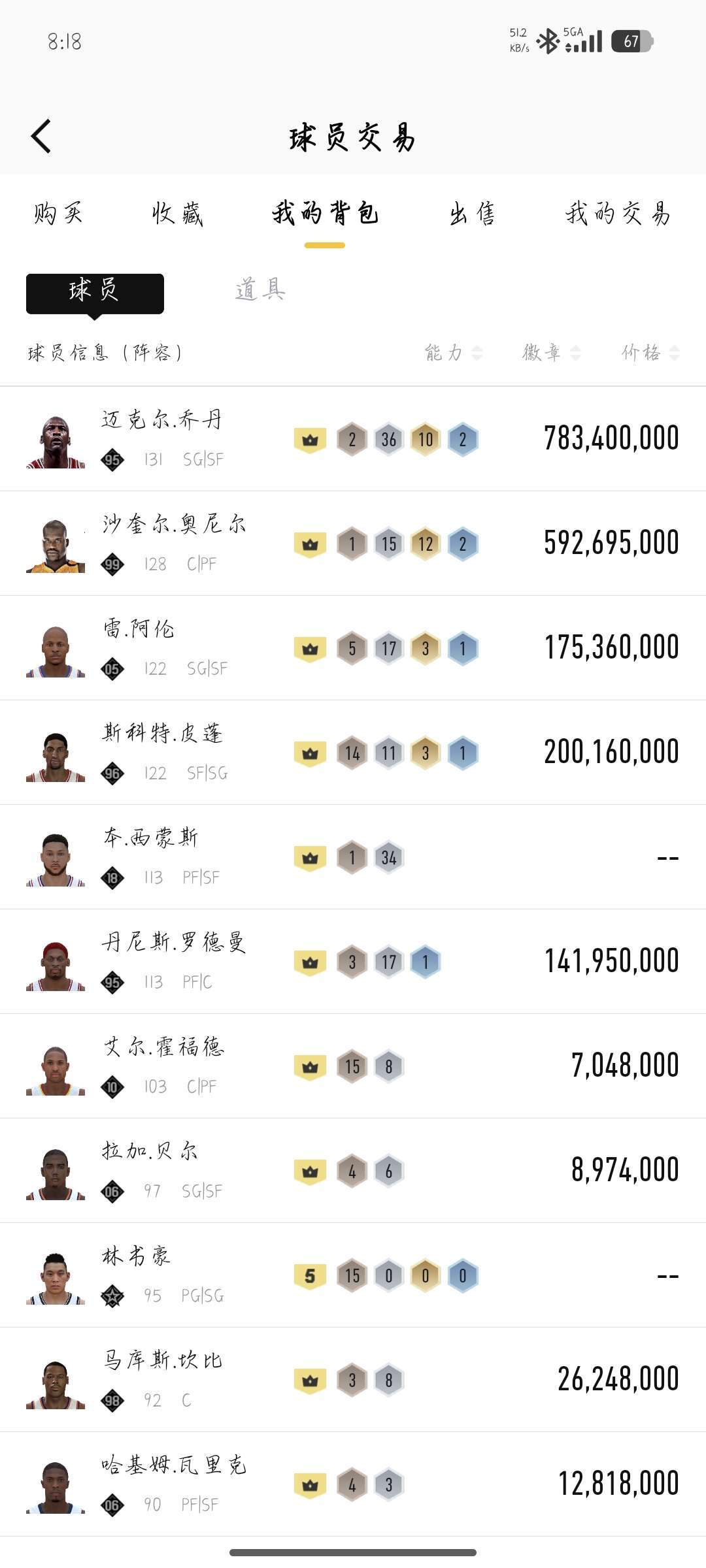
Task: Sort the list by 能力
Action: 453,353
